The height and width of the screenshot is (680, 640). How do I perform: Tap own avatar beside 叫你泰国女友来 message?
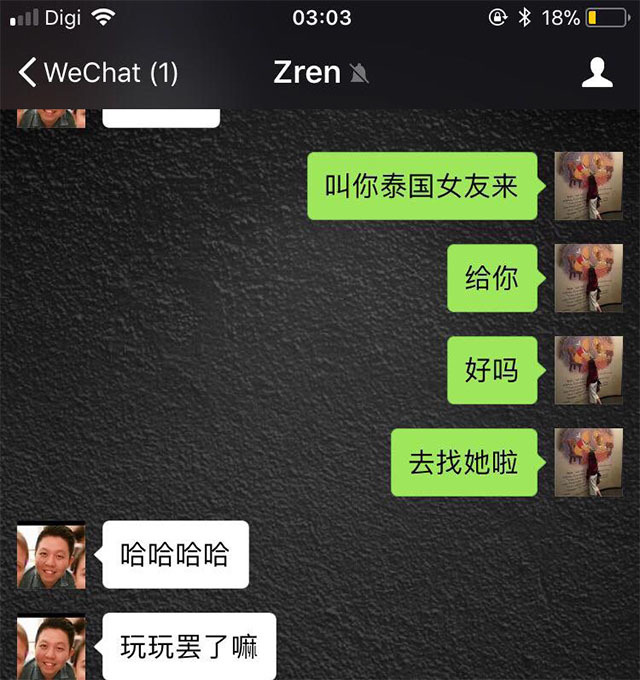[588, 186]
